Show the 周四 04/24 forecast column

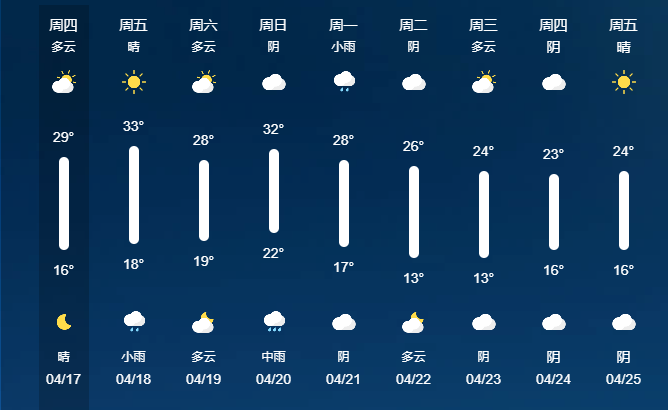point(554,205)
